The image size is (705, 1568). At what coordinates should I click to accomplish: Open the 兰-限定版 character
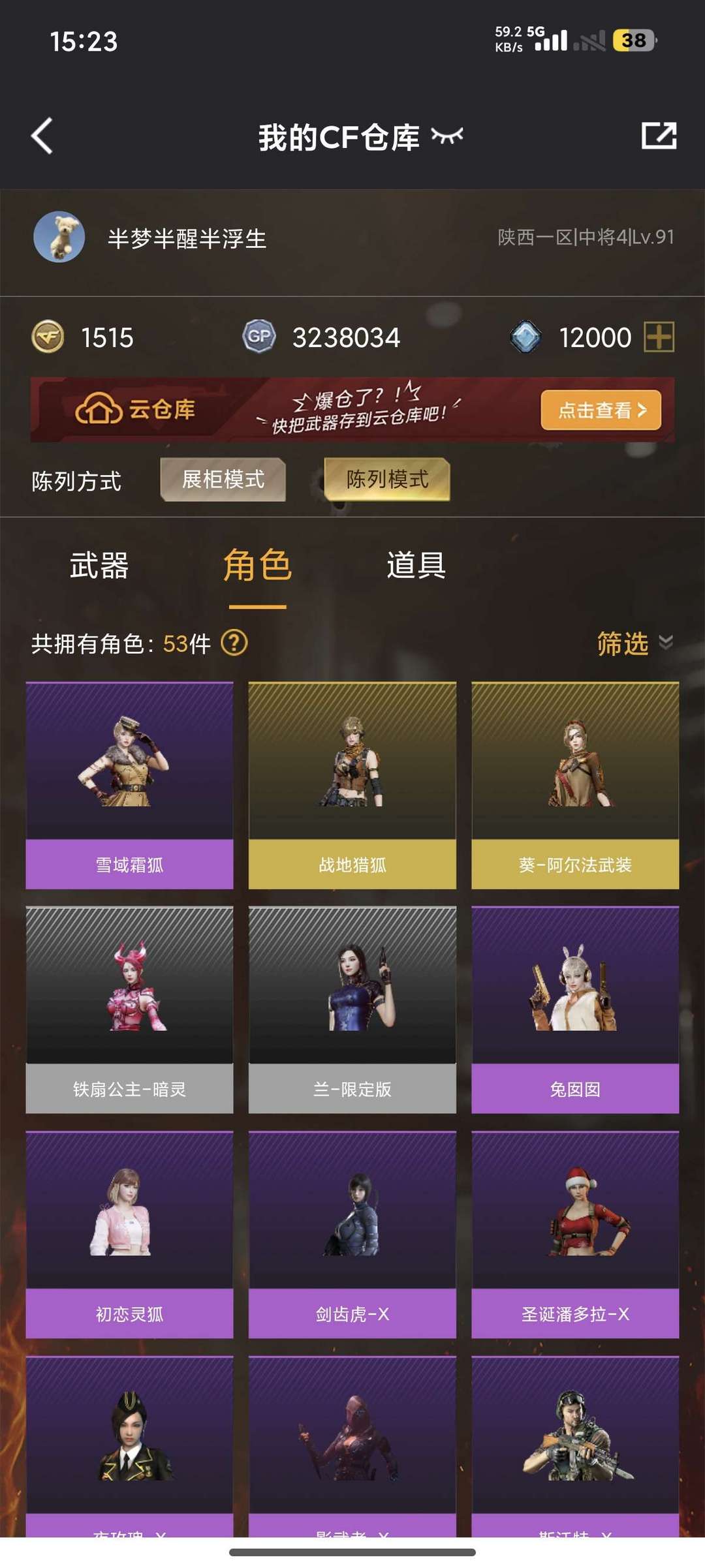coord(352,1009)
